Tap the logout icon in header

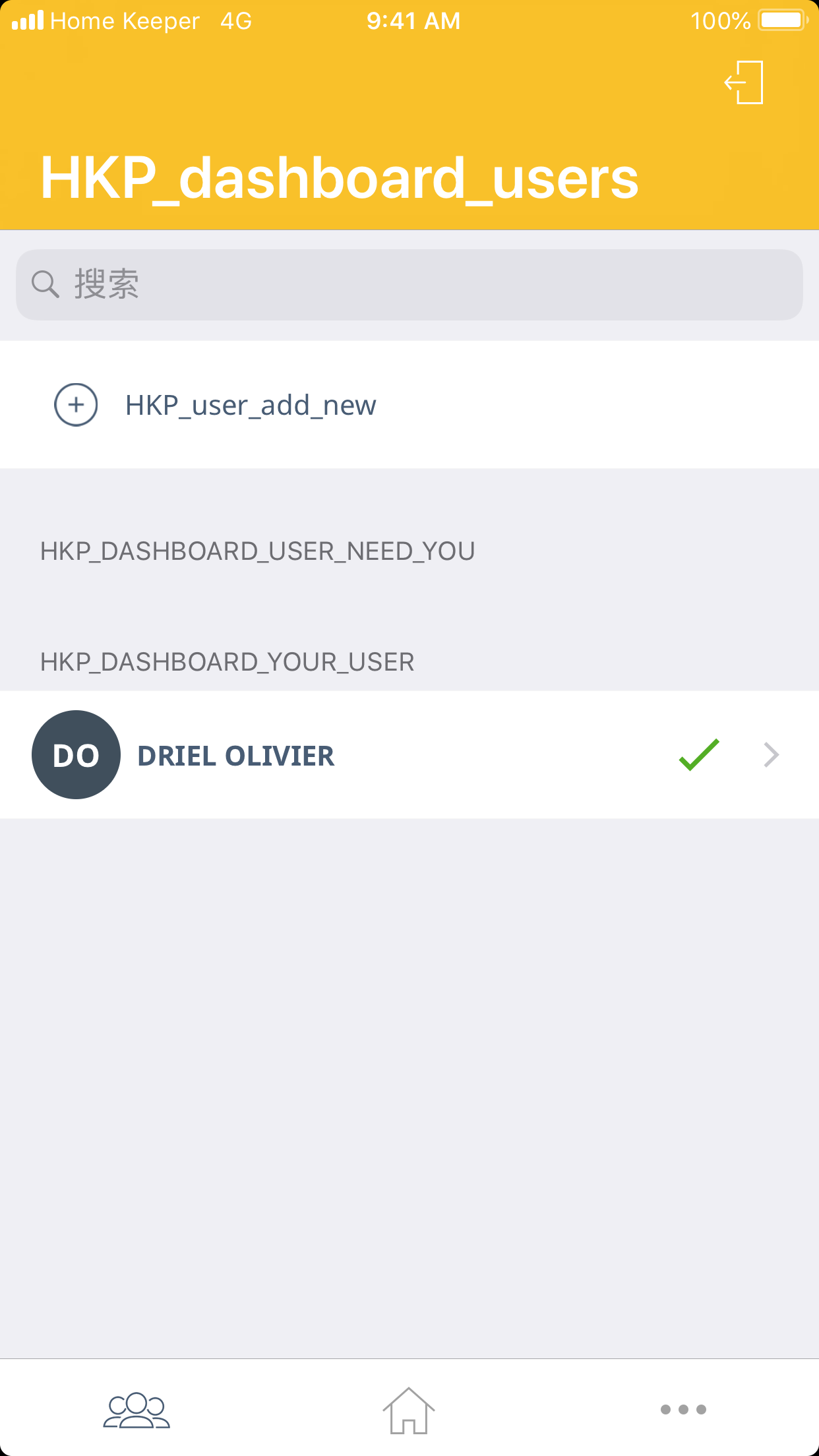[744, 82]
